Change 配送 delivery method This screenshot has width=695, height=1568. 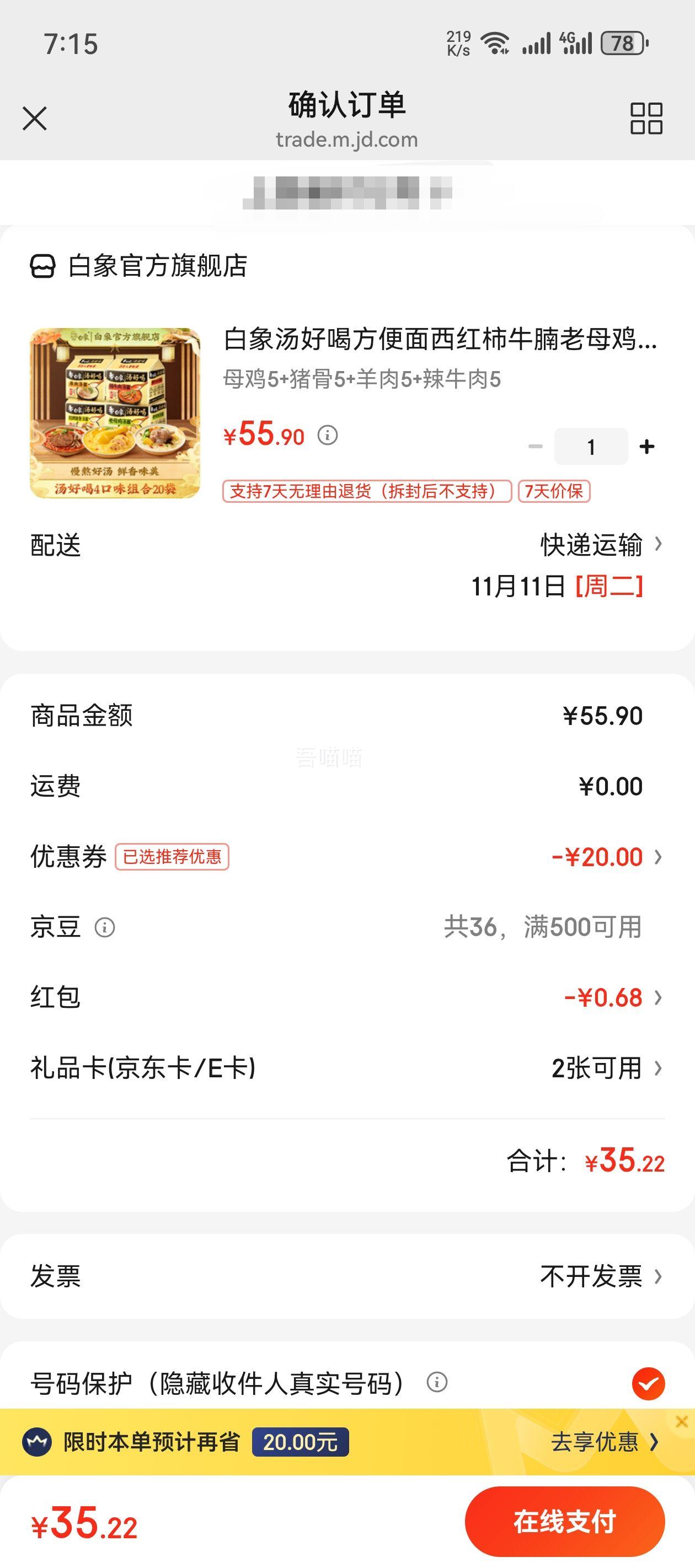600,545
